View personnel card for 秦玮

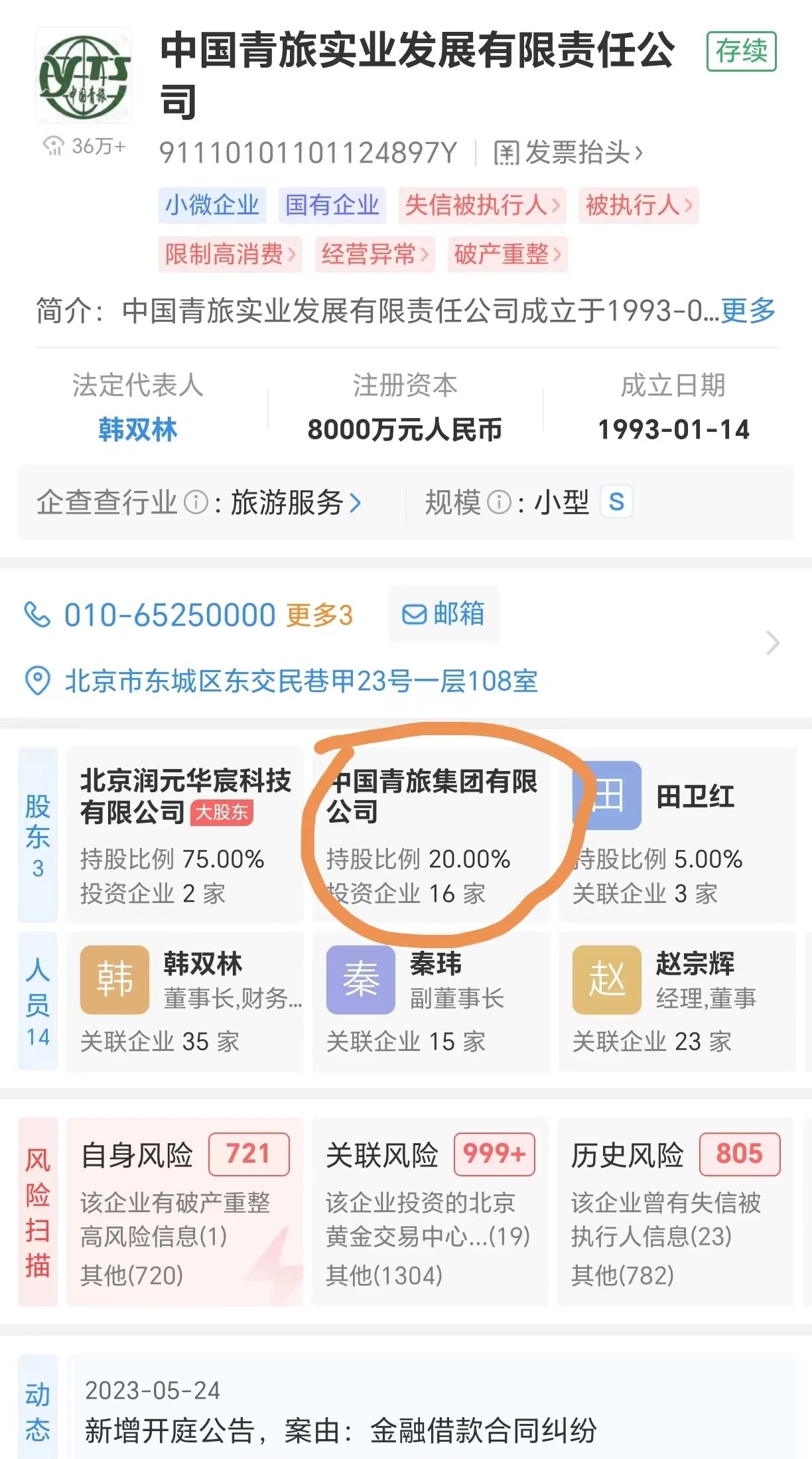pyautogui.click(x=431, y=1001)
